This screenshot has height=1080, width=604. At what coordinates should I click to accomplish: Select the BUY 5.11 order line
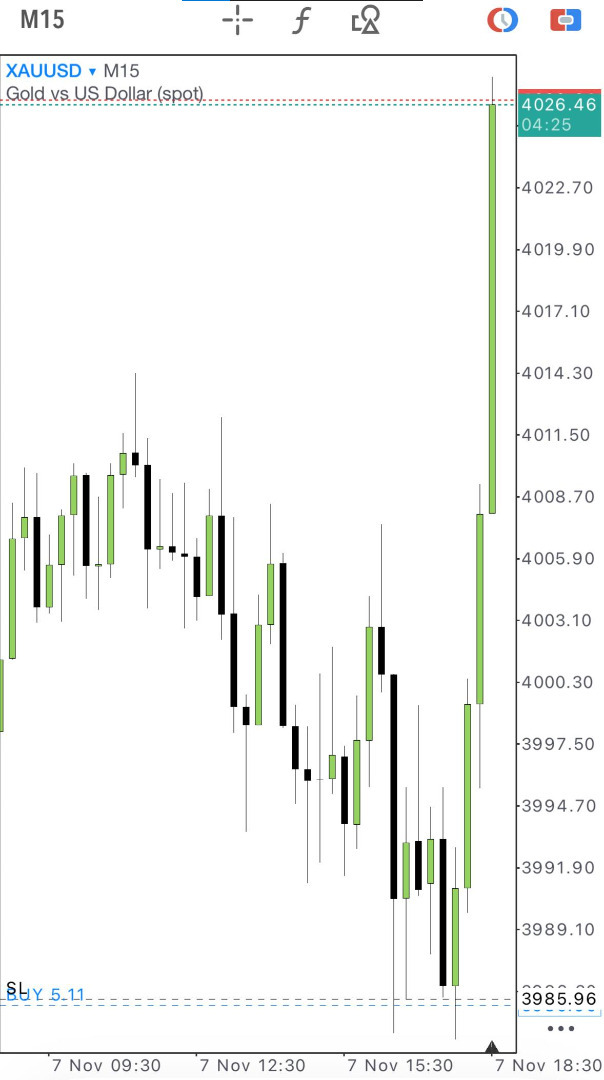point(46,995)
